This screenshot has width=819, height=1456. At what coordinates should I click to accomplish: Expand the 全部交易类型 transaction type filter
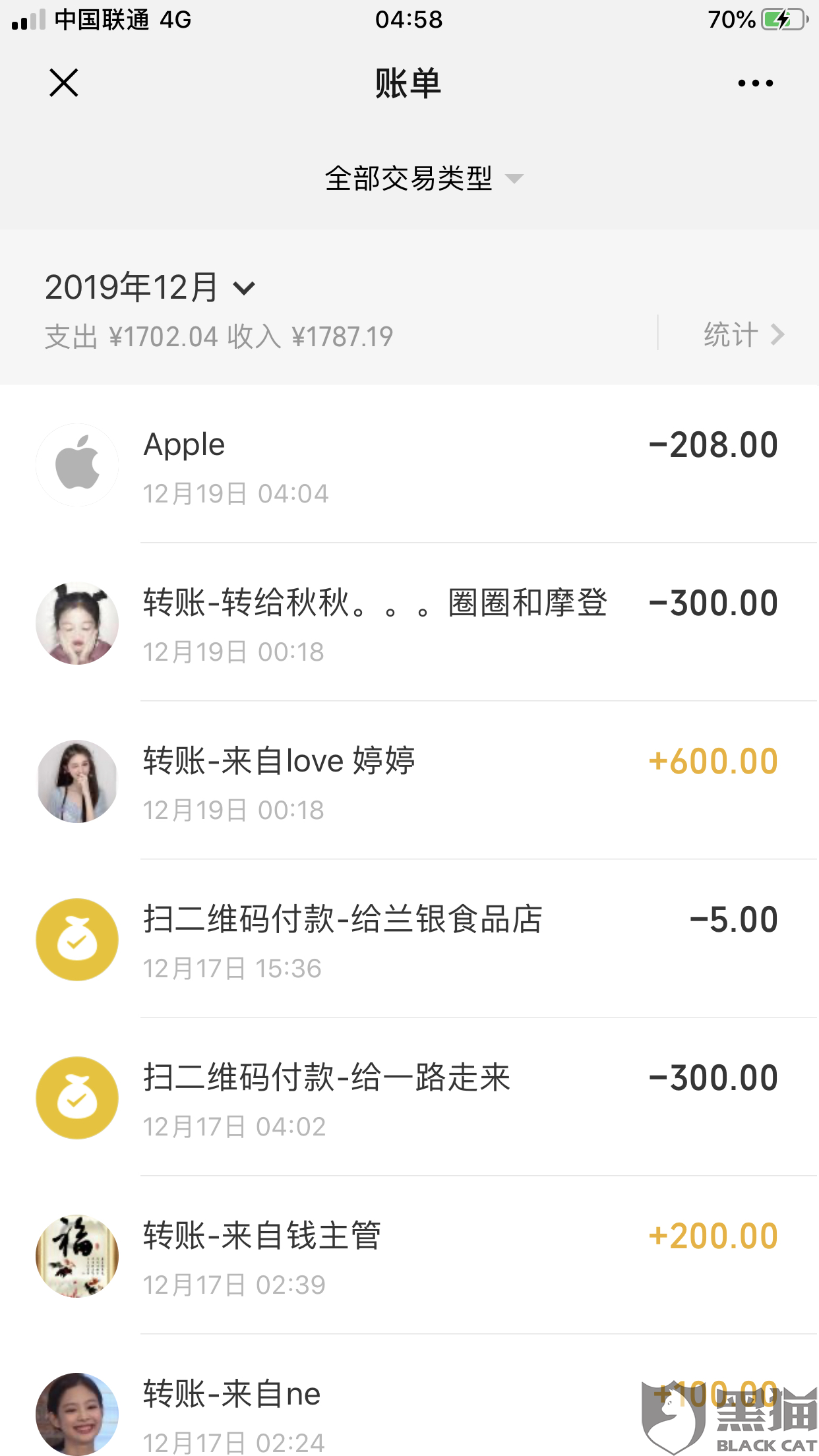click(422, 179)
